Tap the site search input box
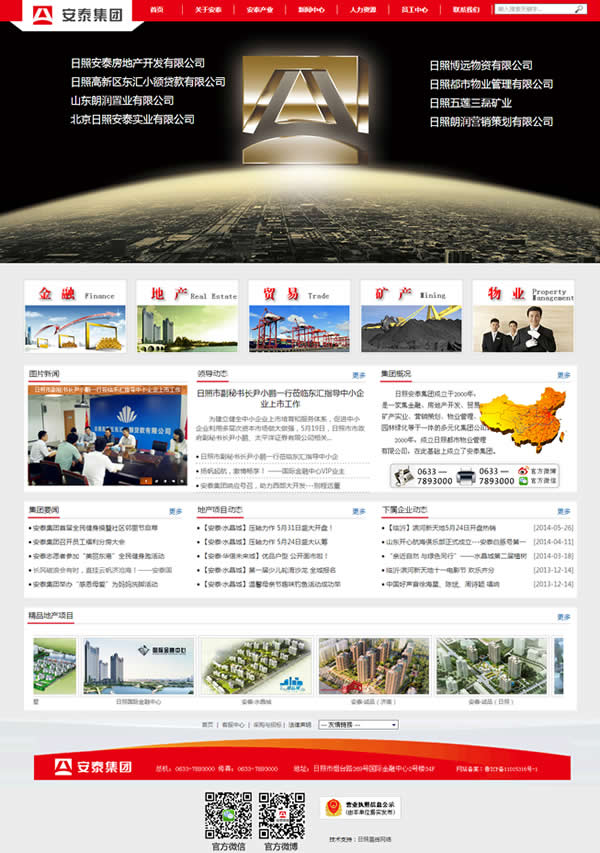The height and width of the screenshot is (853, 600). (x=533, y=9)
